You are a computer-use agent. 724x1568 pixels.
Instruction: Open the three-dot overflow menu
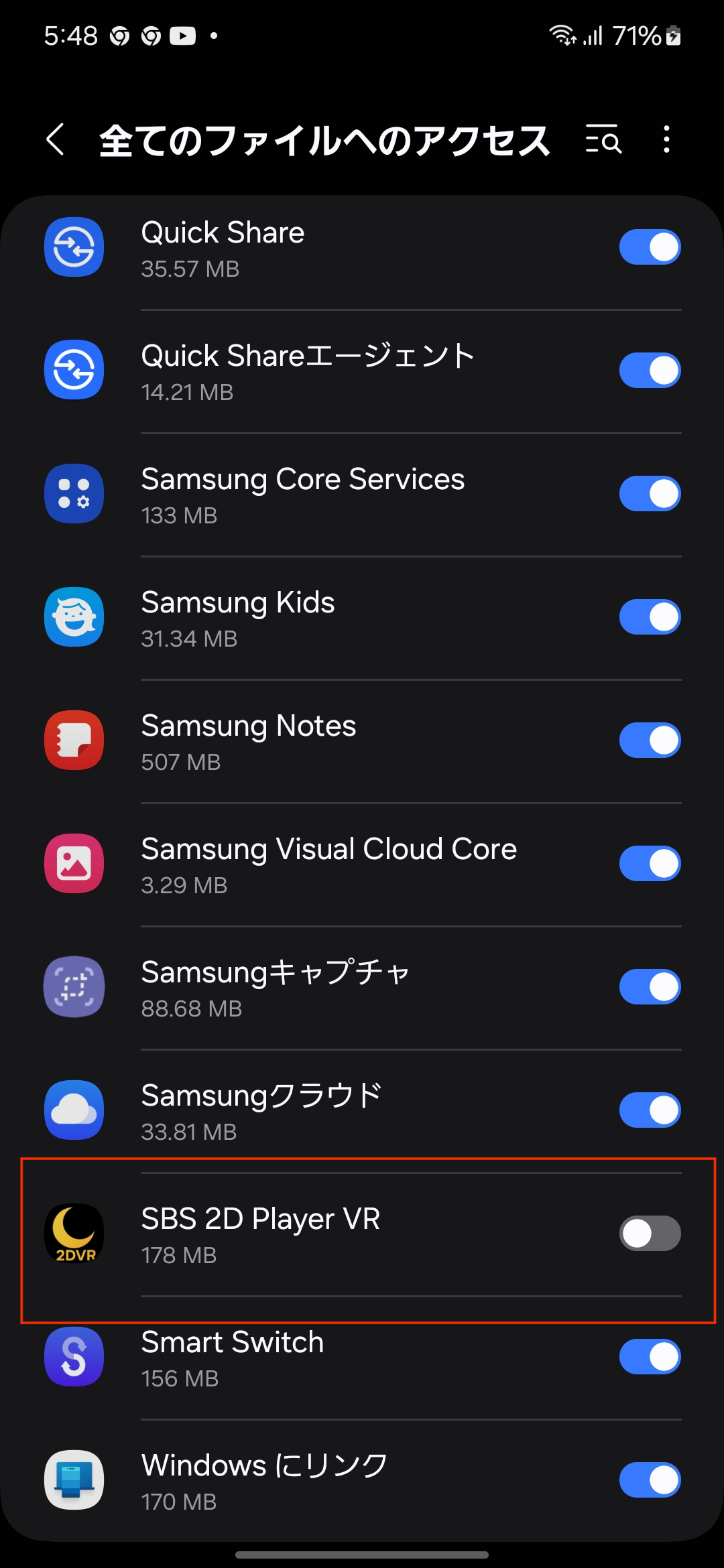pos(666,139)
